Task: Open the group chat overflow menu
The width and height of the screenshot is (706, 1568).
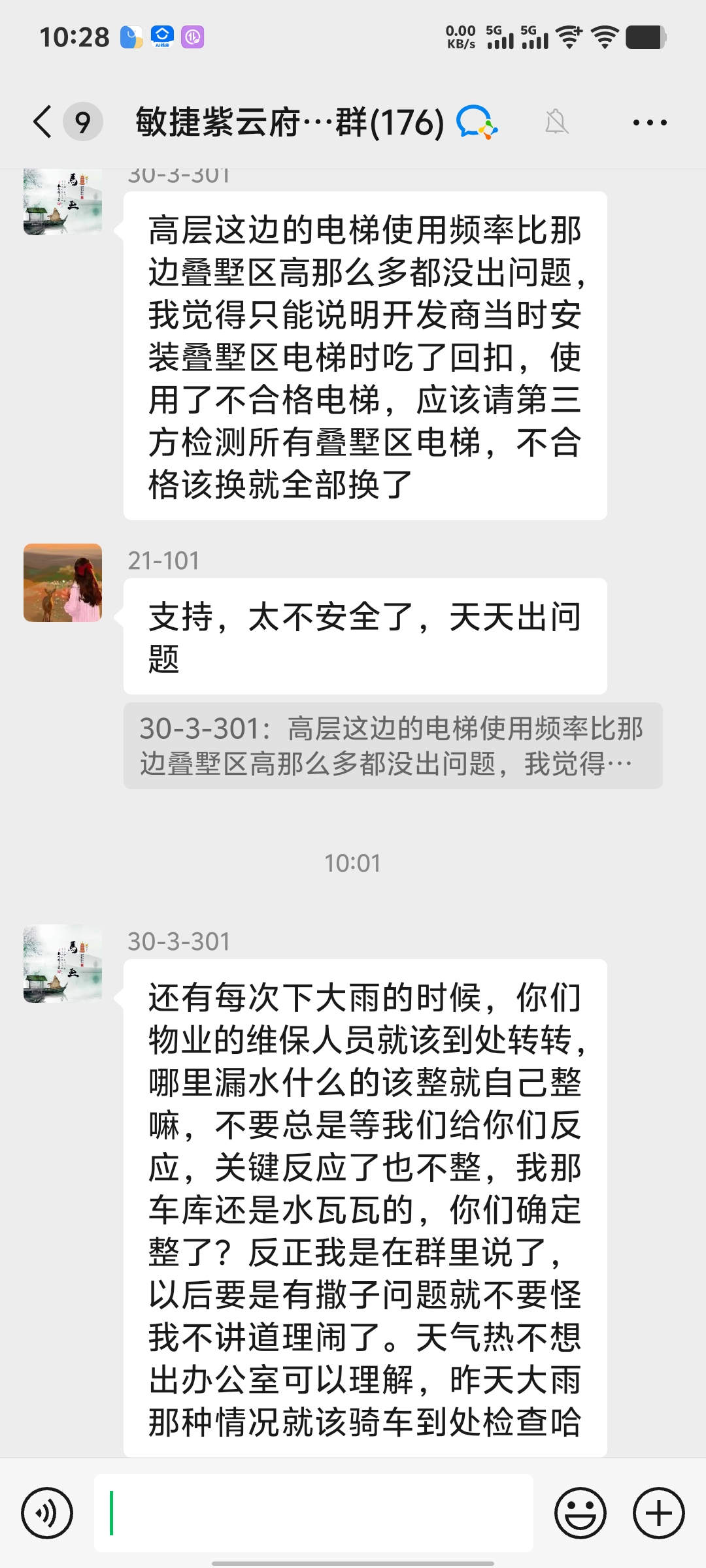Action: pyautogui.click(x=649, y=122)
